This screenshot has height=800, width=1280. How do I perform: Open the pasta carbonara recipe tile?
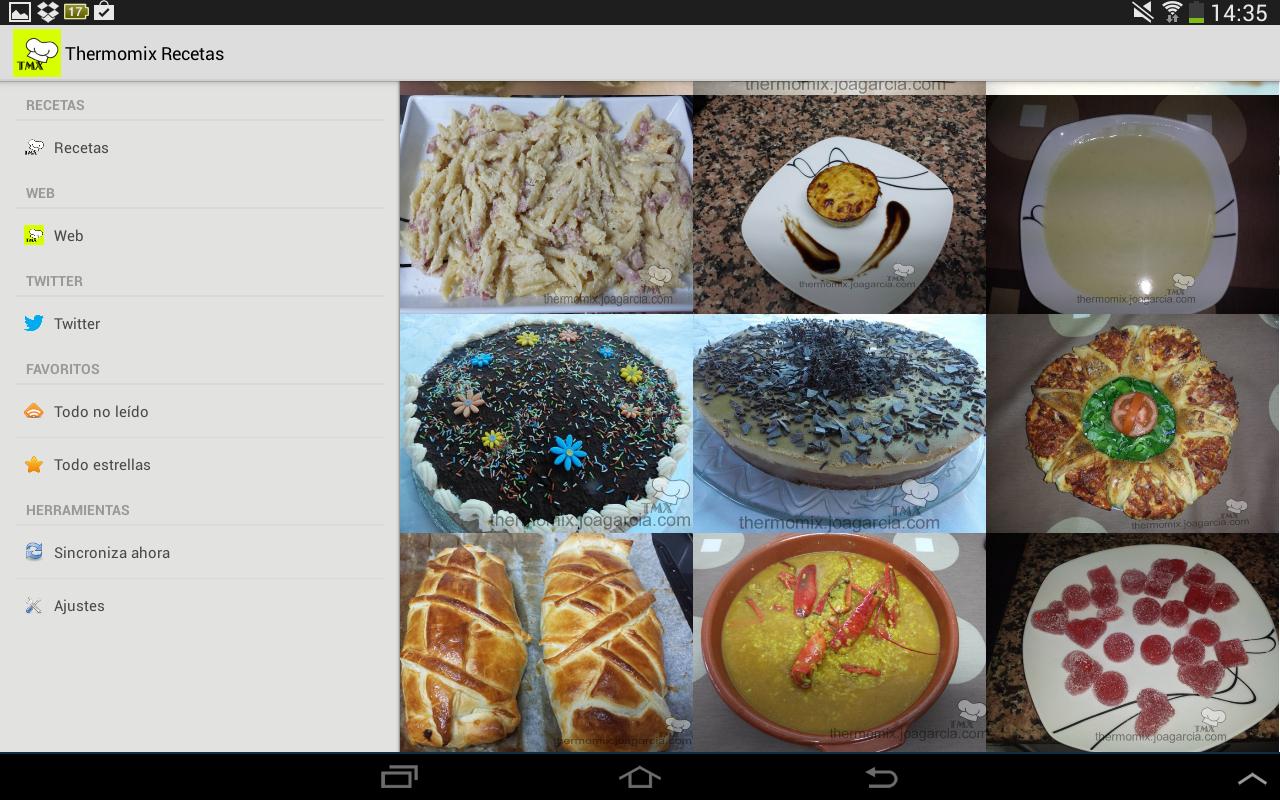click(x=546, y=204)
